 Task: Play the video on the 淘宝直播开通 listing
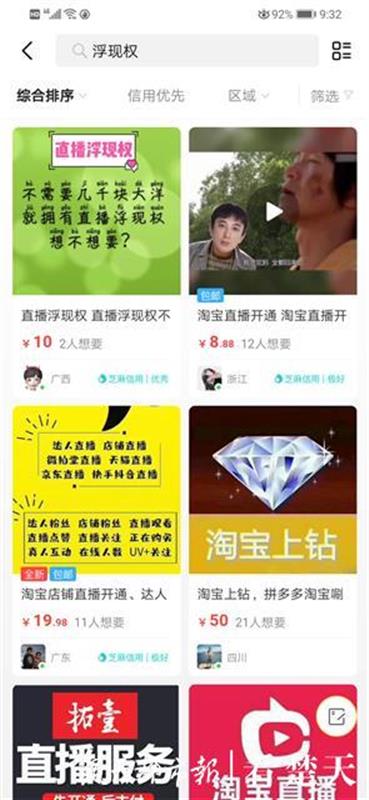274,211
